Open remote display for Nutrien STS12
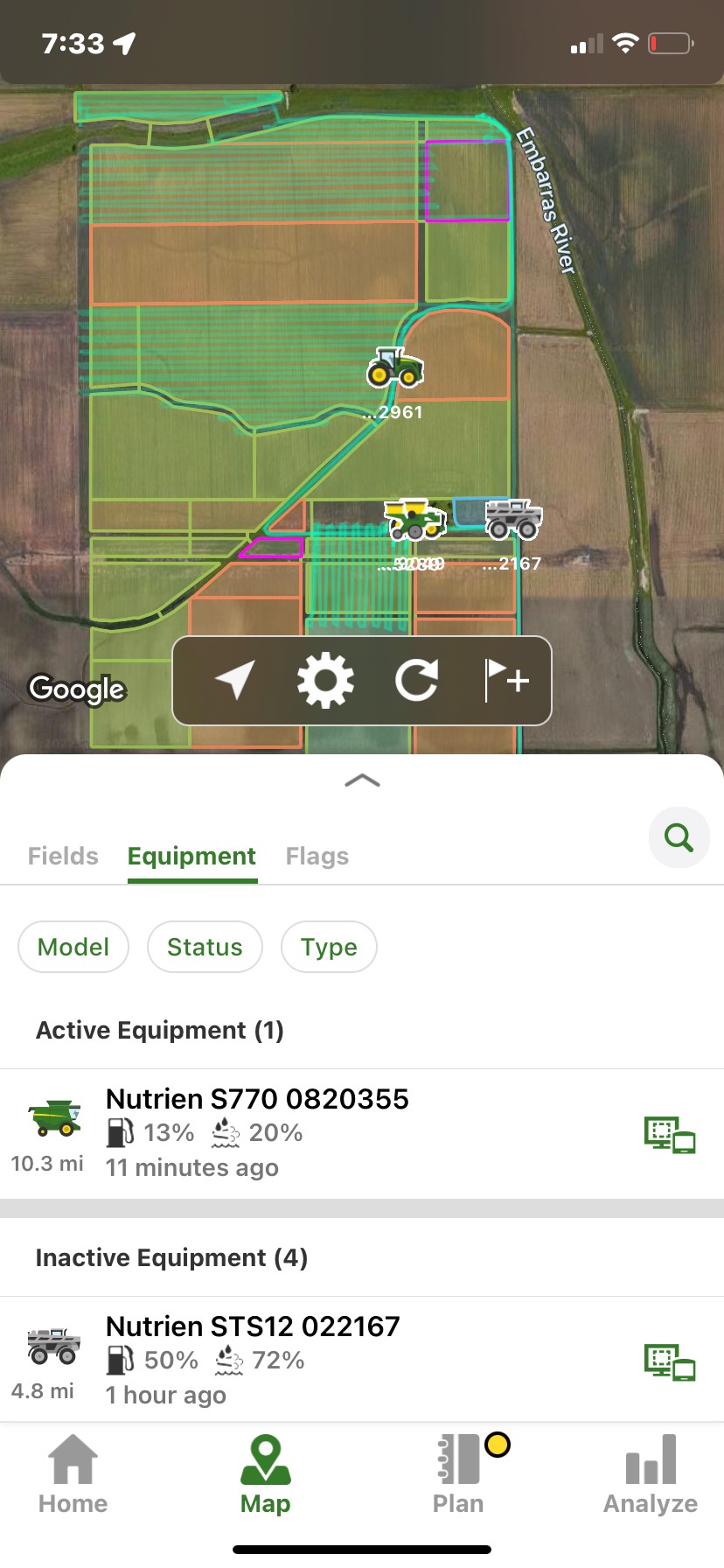The width and height of the screenshot is (724, 1568). [x=670, y=1362]
